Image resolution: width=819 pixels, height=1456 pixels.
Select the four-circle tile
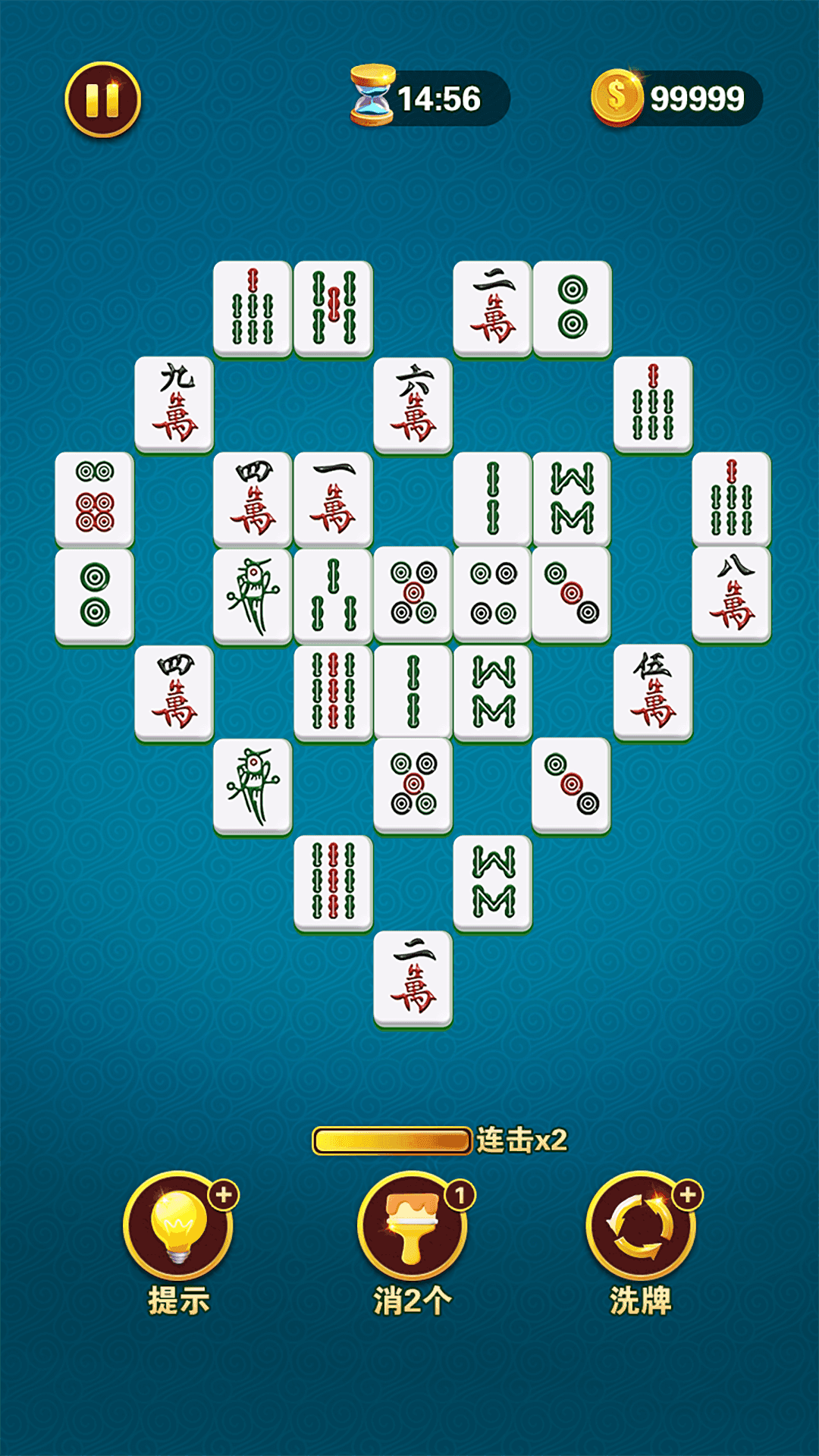[x=493, y=595]
